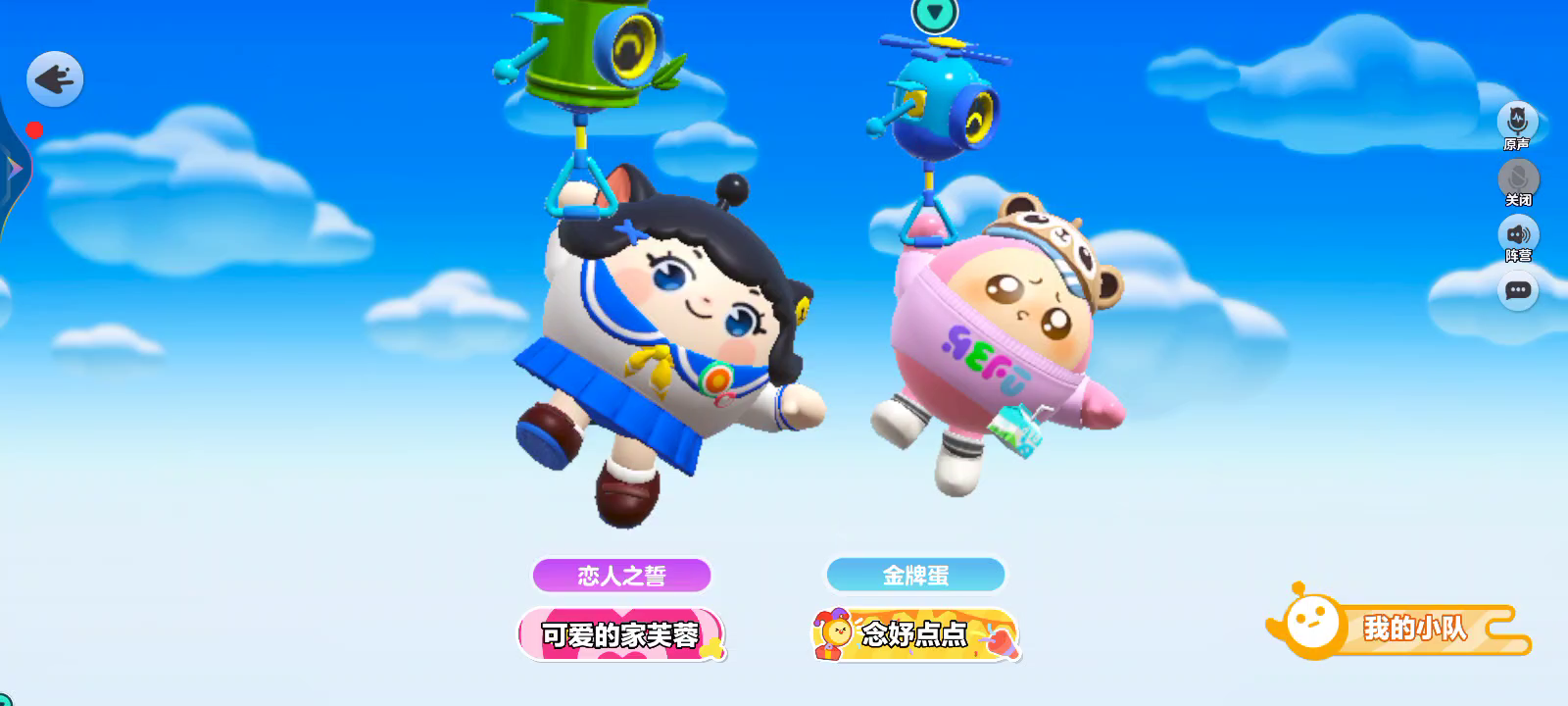
Task: View player 念好点点 name tag
Action: pyautogui.click(x=915, y=634)
